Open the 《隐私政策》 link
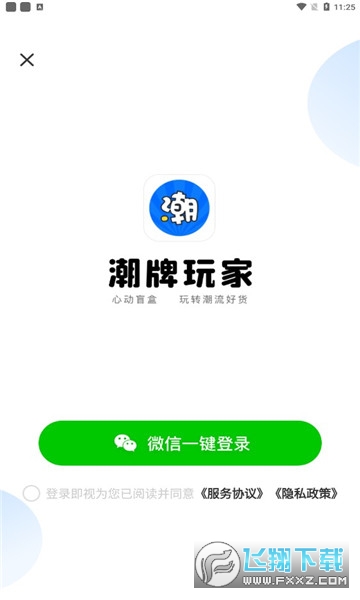This screenshot has height=600, width=360. (306, 493)
